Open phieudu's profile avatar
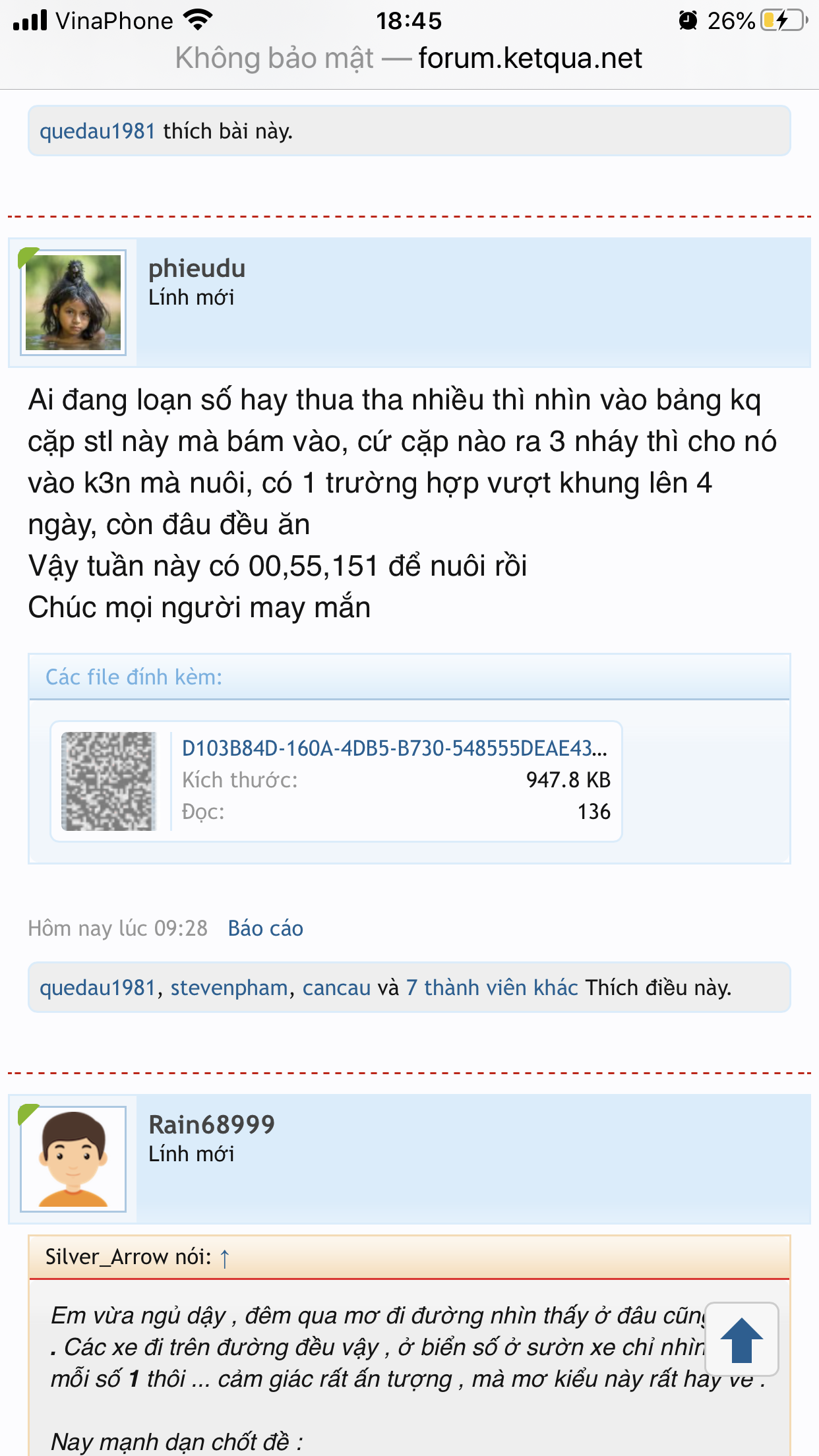This screenshot has width=819, height=1456. [73, 303]
